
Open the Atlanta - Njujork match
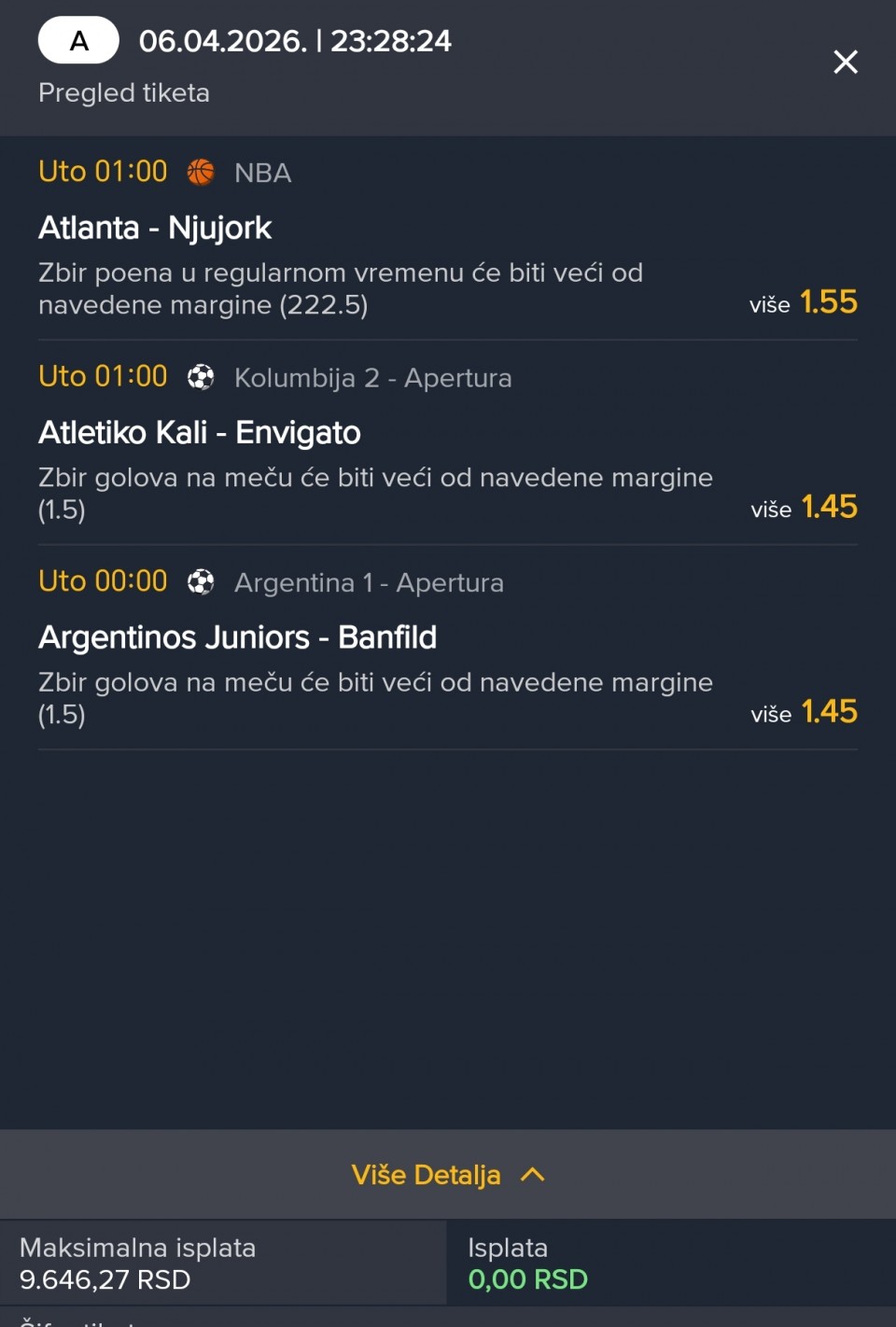tap(156, 228)
